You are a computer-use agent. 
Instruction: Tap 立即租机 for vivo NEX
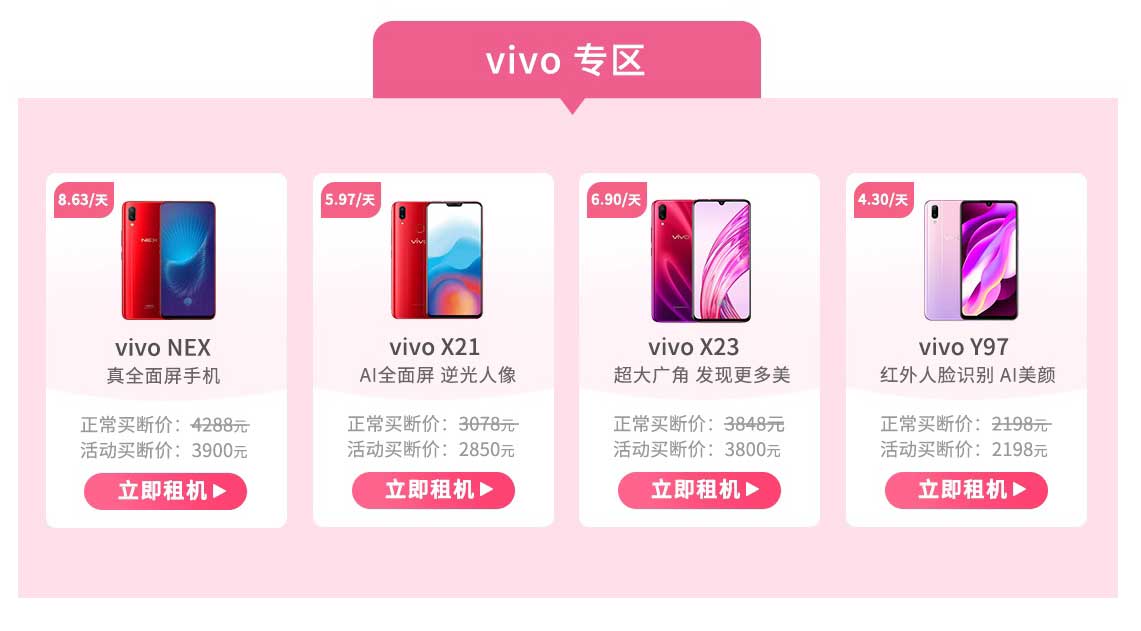[166, 491]
